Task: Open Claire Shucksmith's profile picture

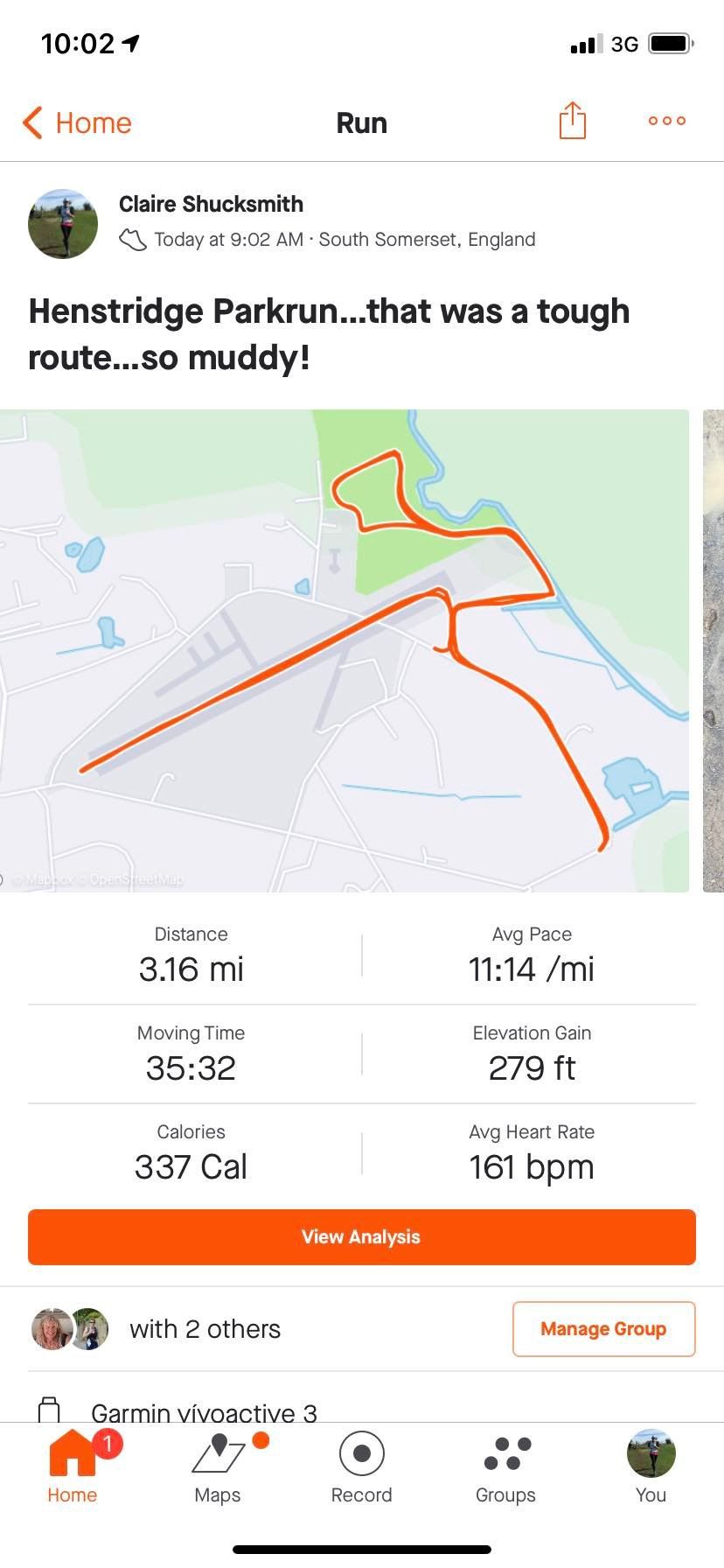Action: click(63, 223)
